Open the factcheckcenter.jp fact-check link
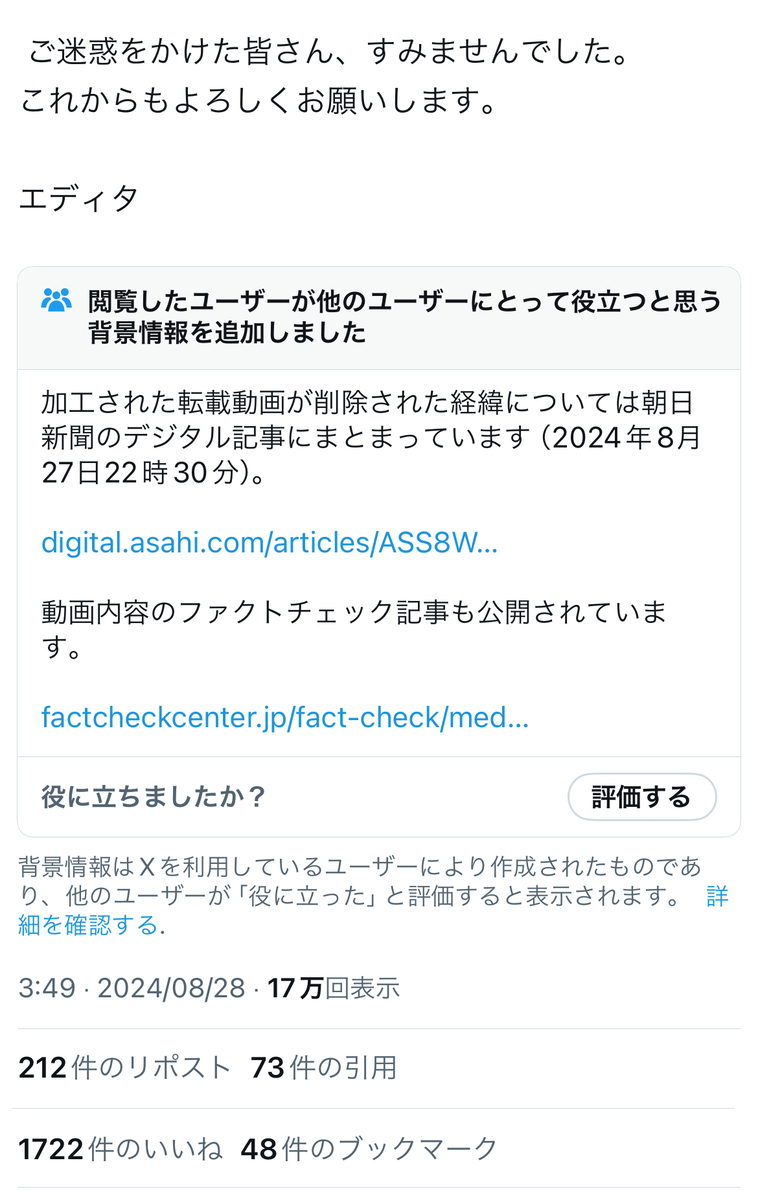The height and width of the screenshot is (1200, 758). (285, 717)
